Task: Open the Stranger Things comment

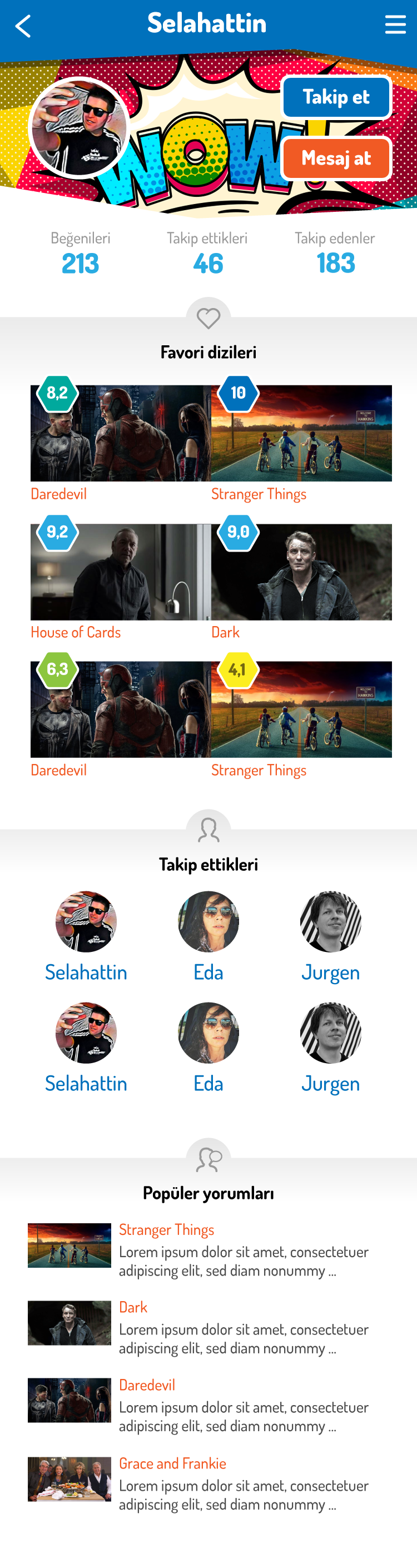Action: click(x=207, y=1251)
